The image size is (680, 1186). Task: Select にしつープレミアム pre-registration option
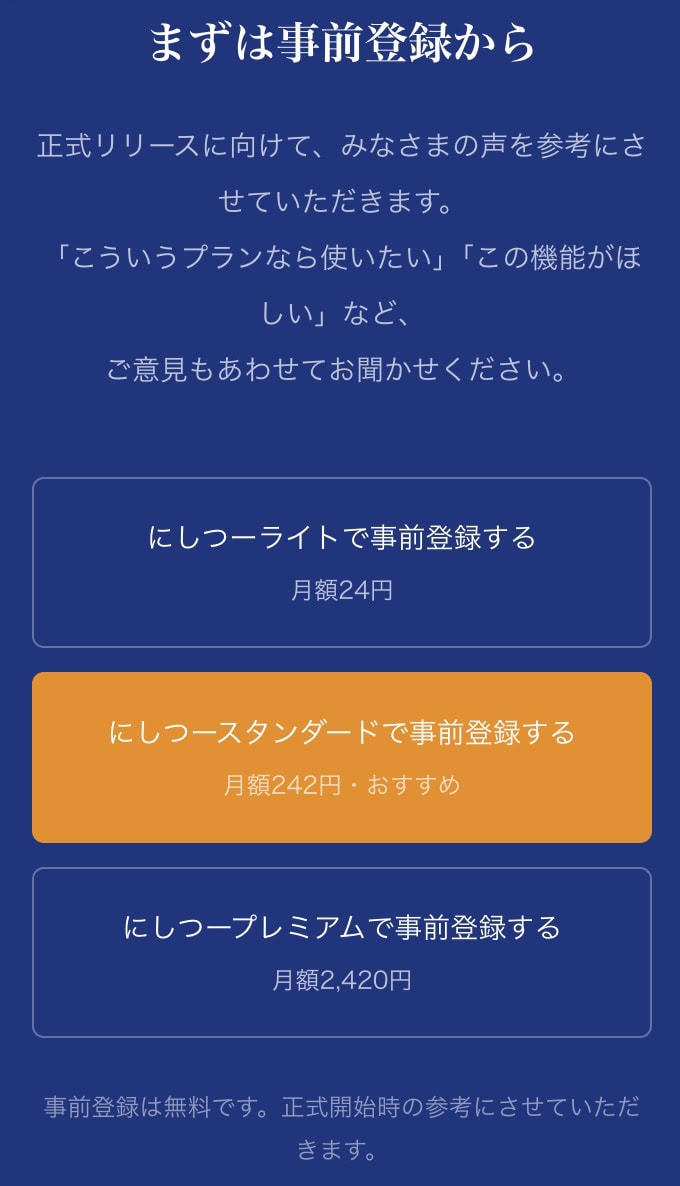tap(341, 952)
